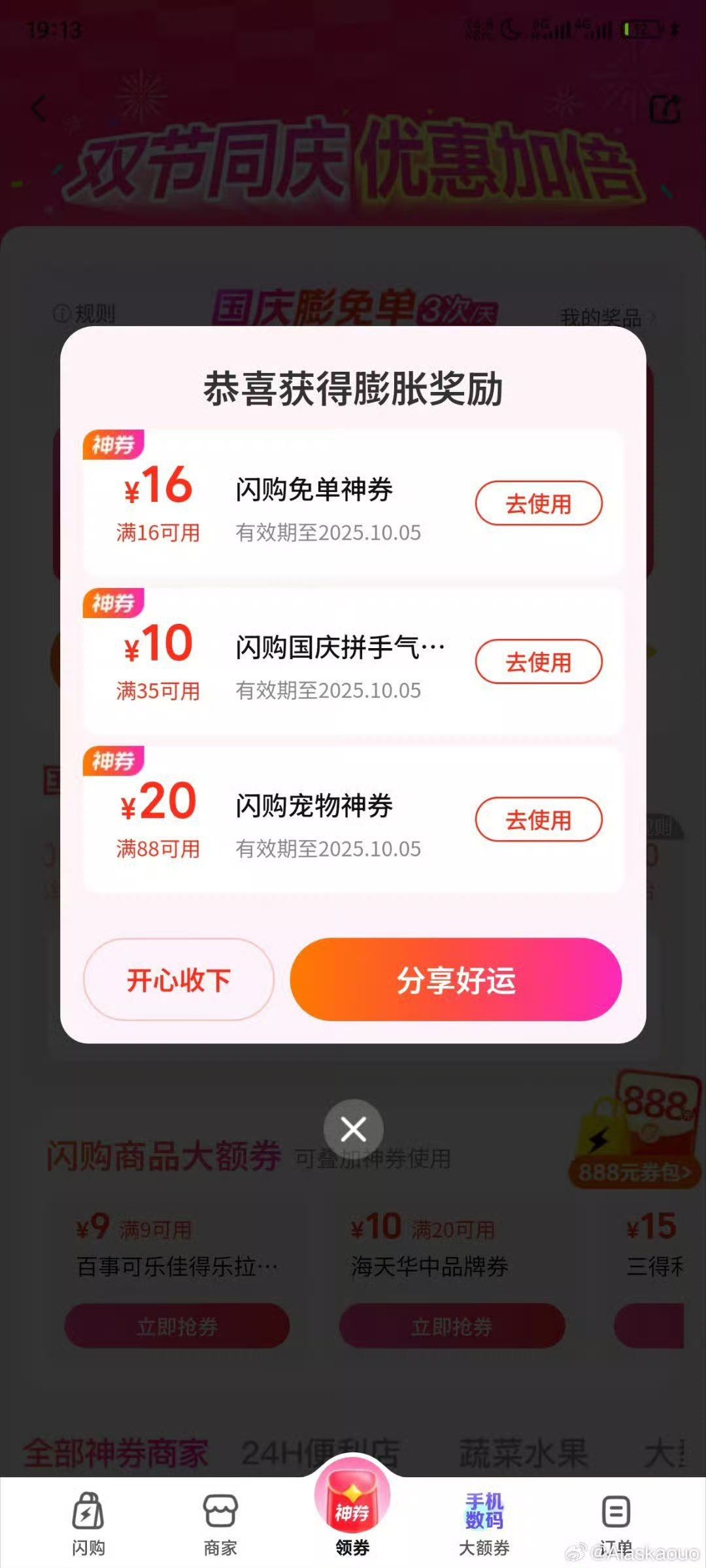Viewport: 706px width, 1568px height.
Task: Switch to the 闪购 tab
Action: pyautogui.click(x=88, y=1524)
